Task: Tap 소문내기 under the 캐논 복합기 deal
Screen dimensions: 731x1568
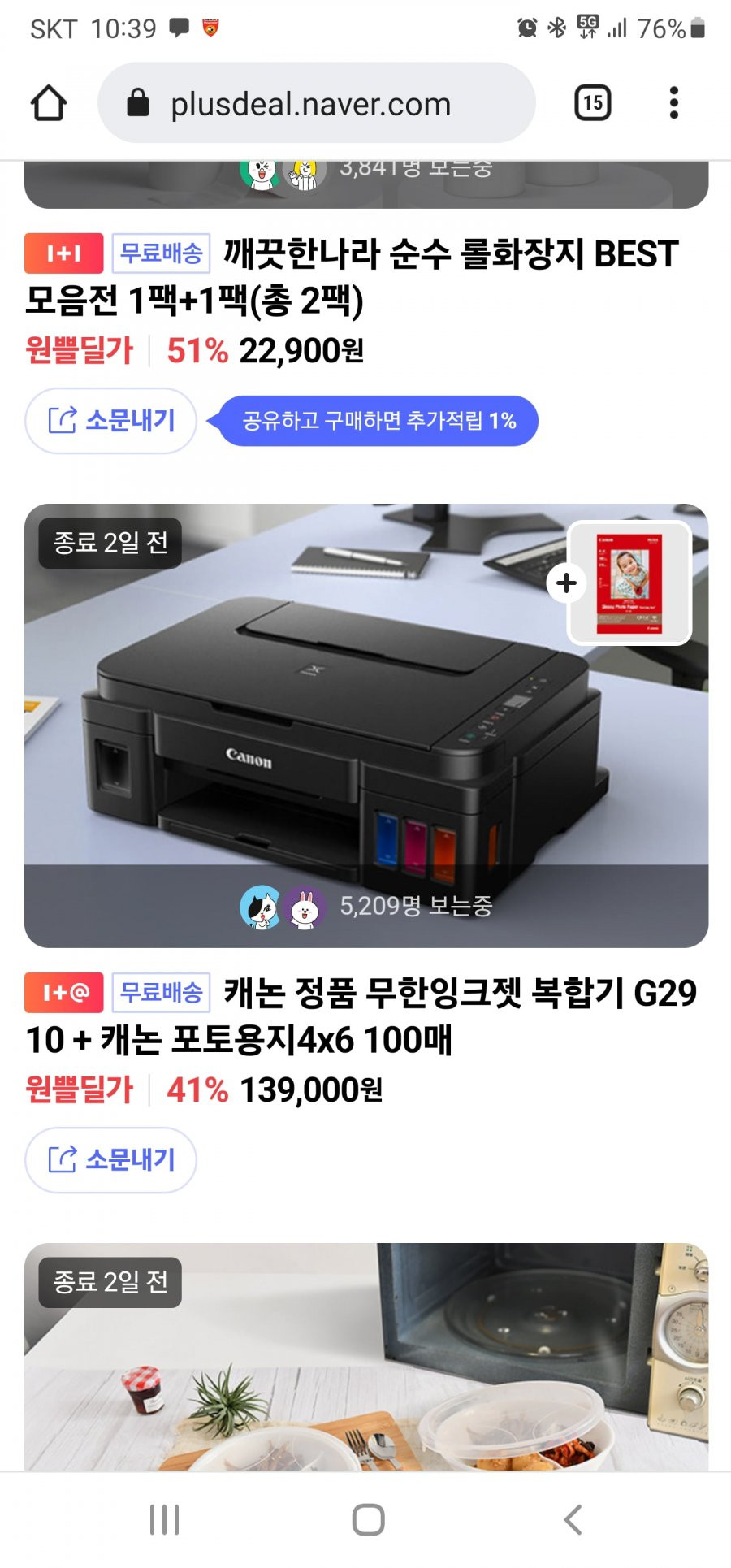Action: 111,1160
